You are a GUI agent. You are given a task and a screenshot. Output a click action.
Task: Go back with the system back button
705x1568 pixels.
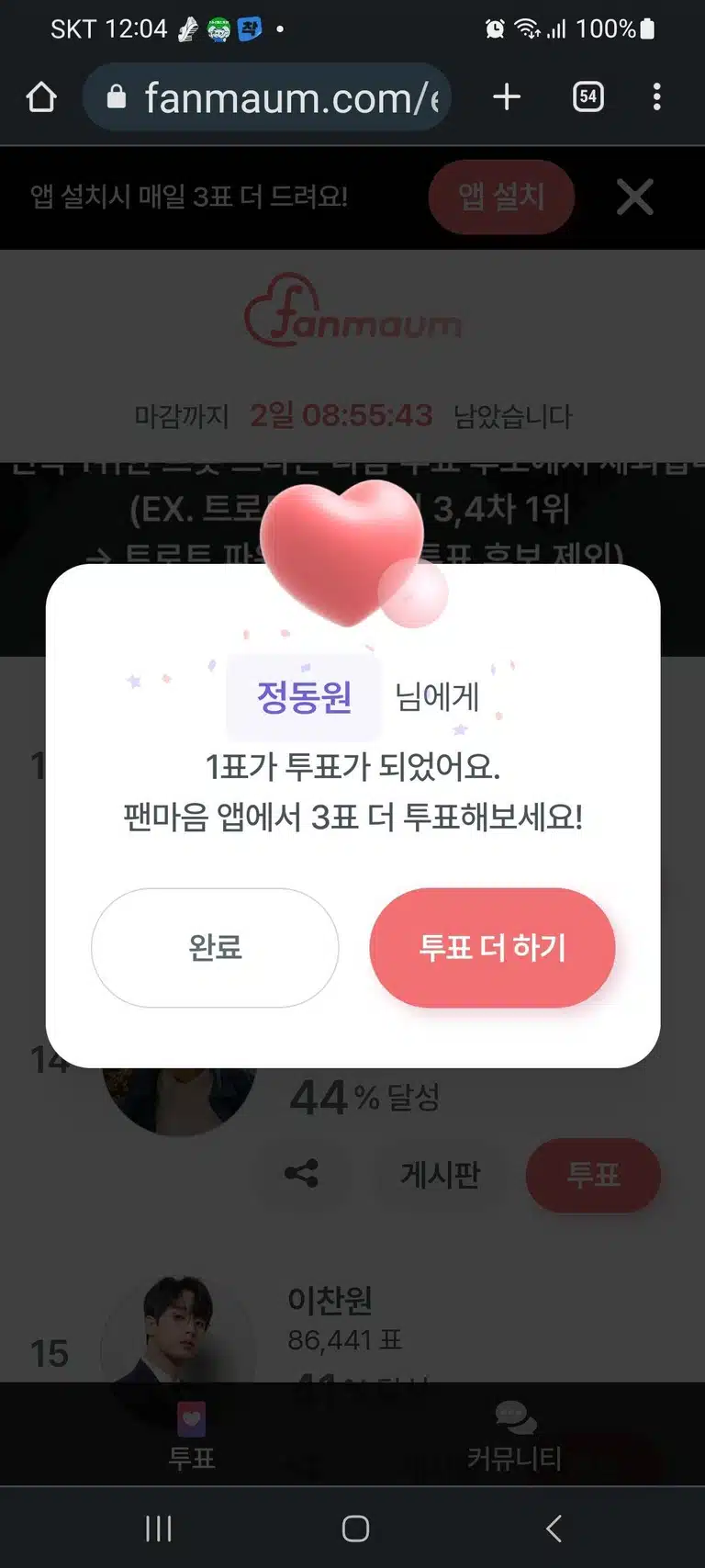tap(554, 1529)
